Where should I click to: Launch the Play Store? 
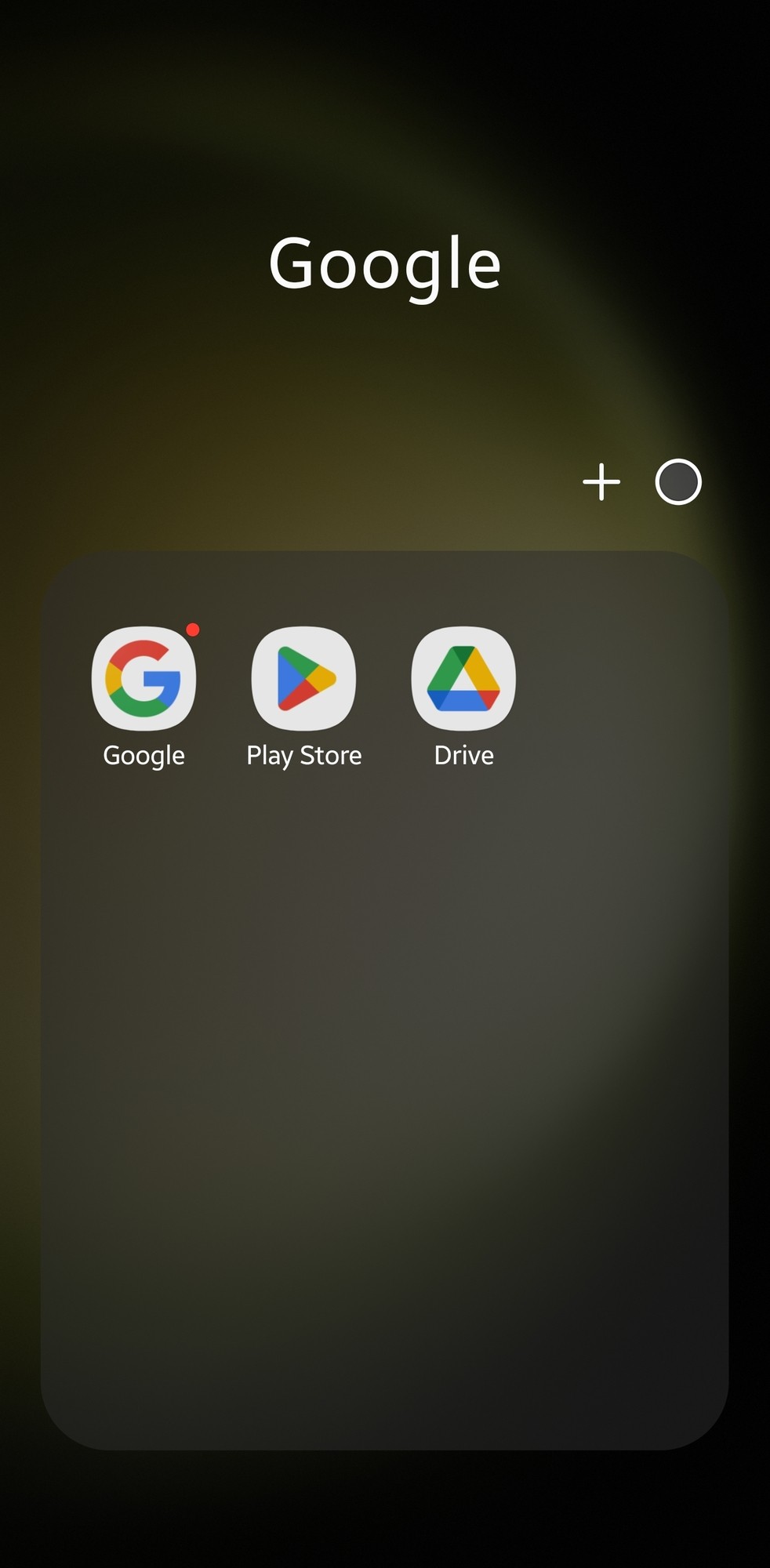303,679
